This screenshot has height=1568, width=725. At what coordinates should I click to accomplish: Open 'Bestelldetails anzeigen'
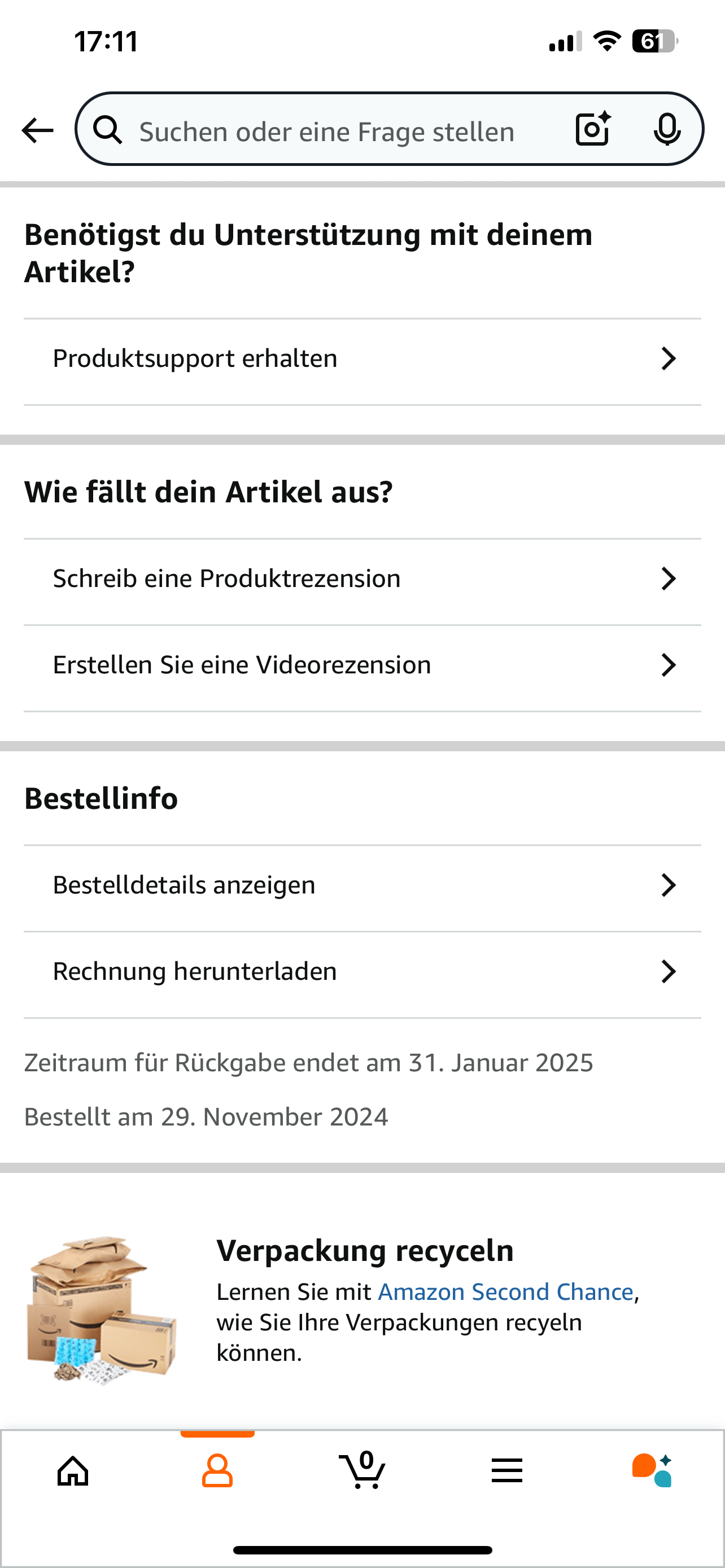362,886
